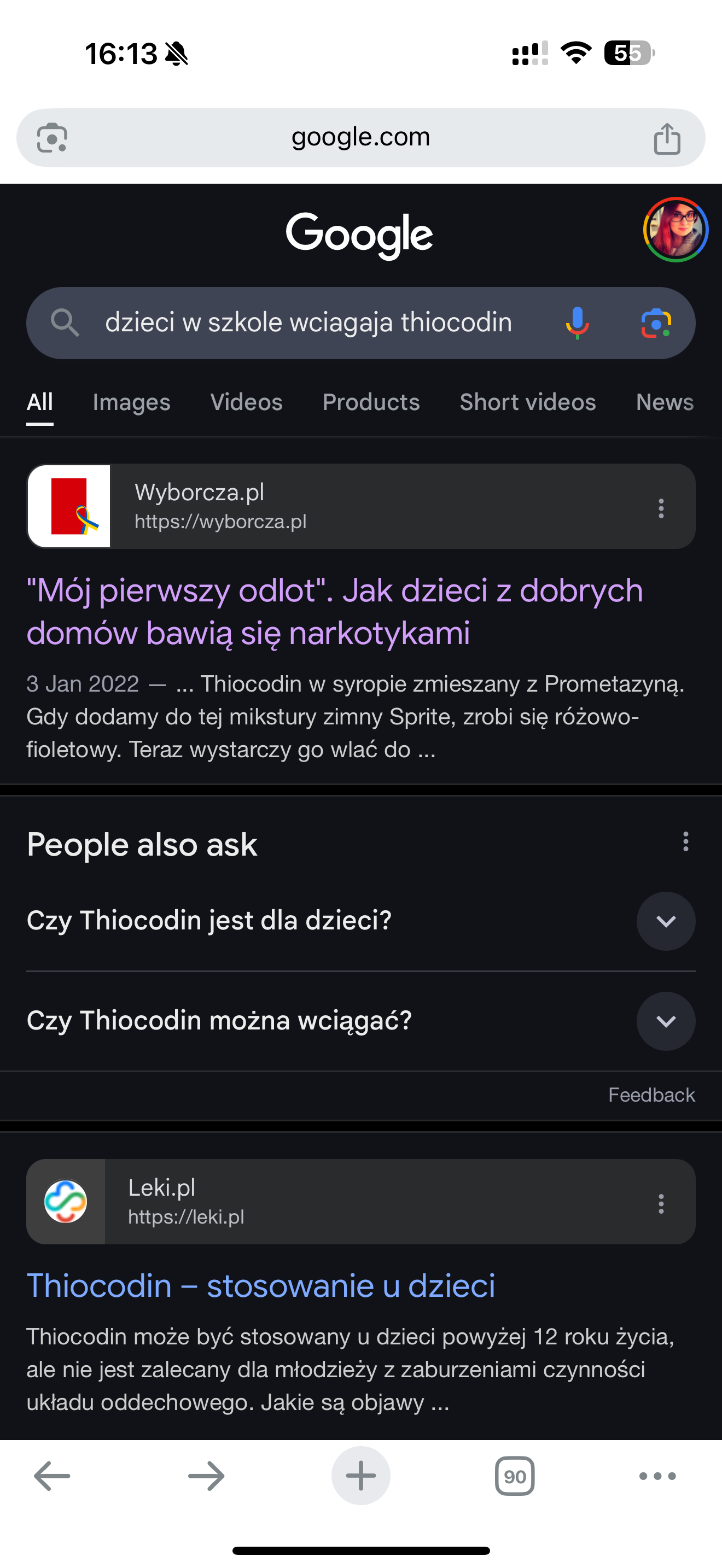Open more options for the Wyborcza.pl result
This screenshot has width=722, height=1568.
661,508
